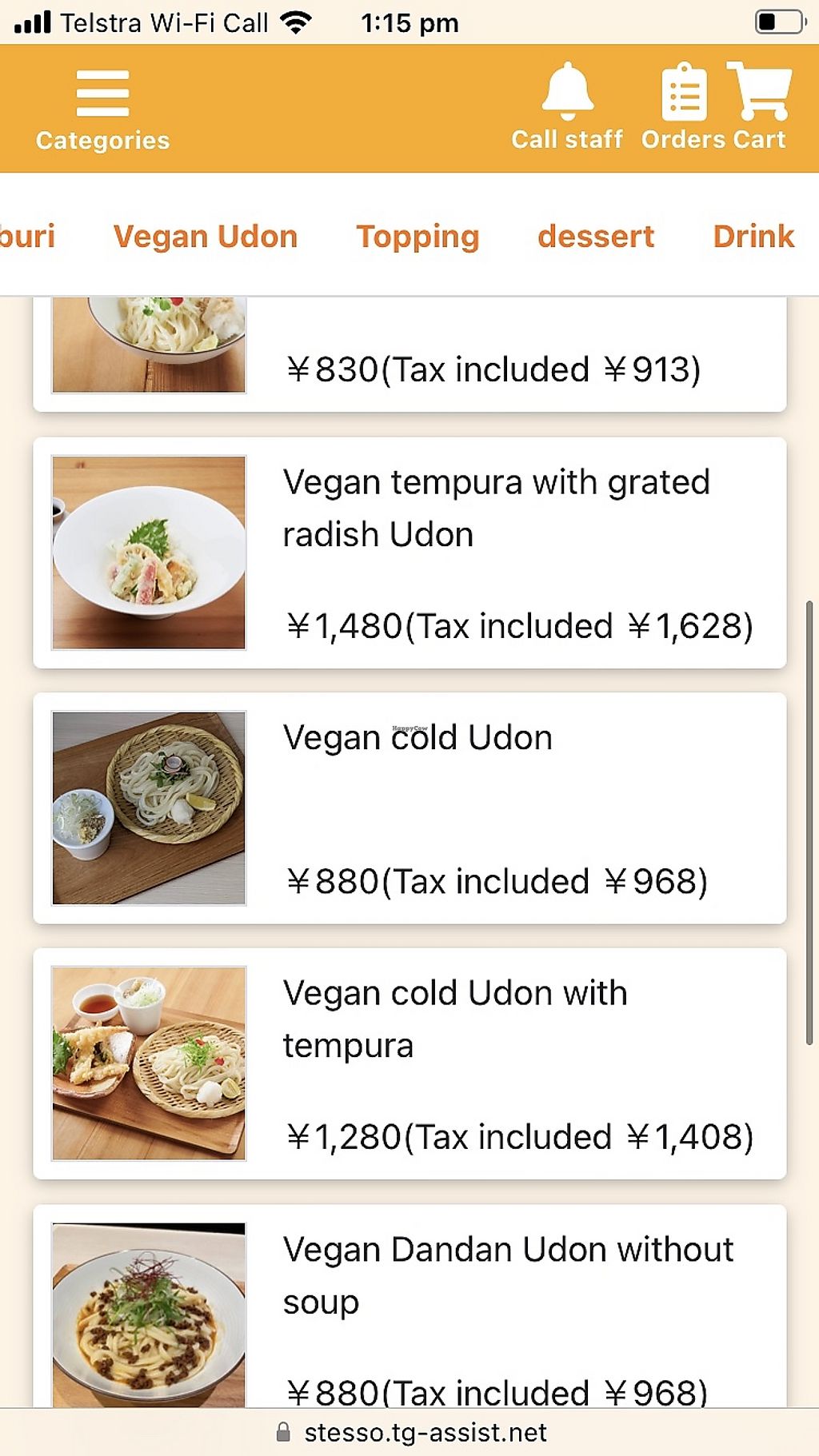Go to the dessert category

(x=596, y=236)
